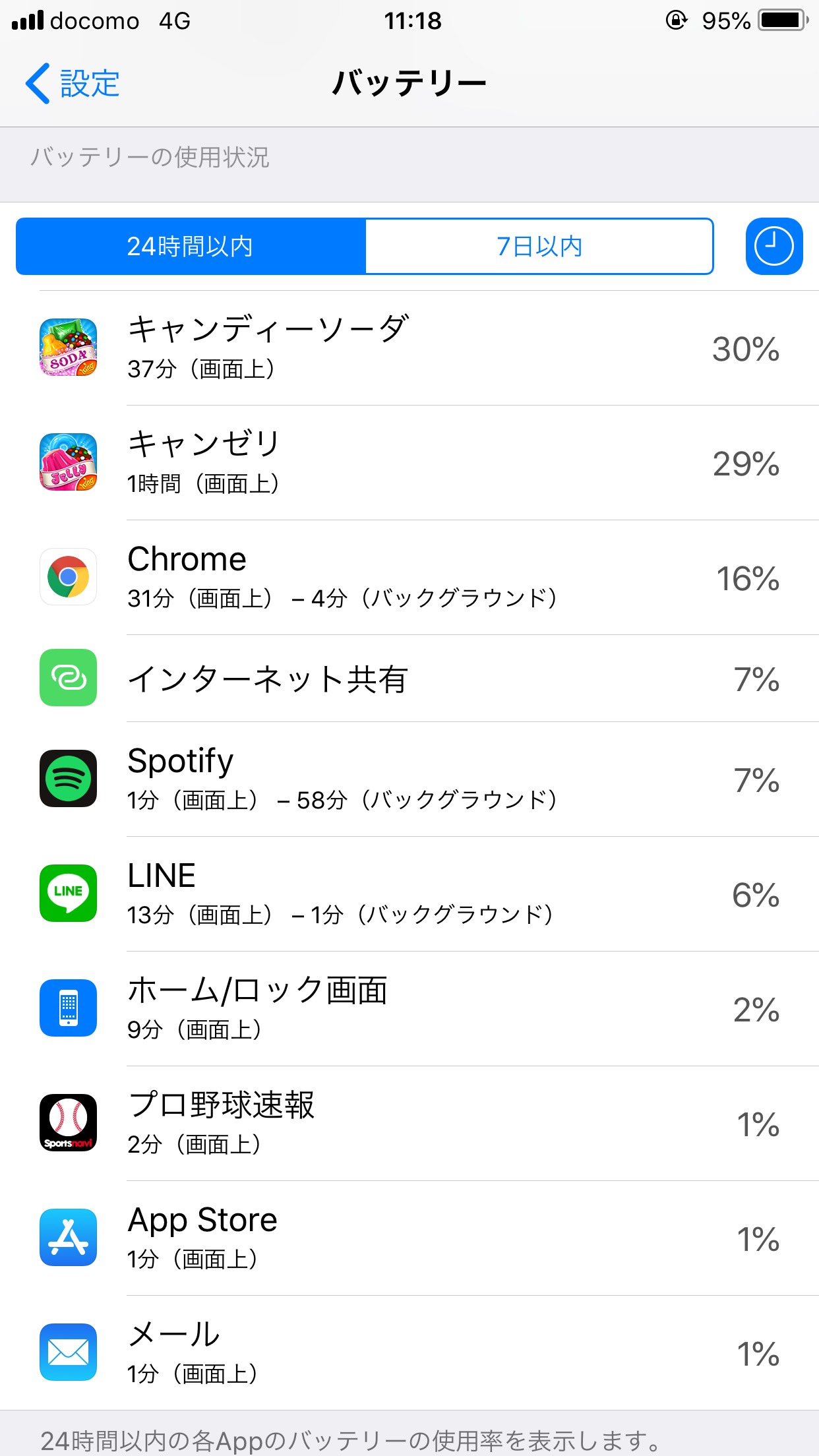Tap the キャンディーソーダ battery usage row
Viewport: 819px width, 1456px height.
click(409, 348)
